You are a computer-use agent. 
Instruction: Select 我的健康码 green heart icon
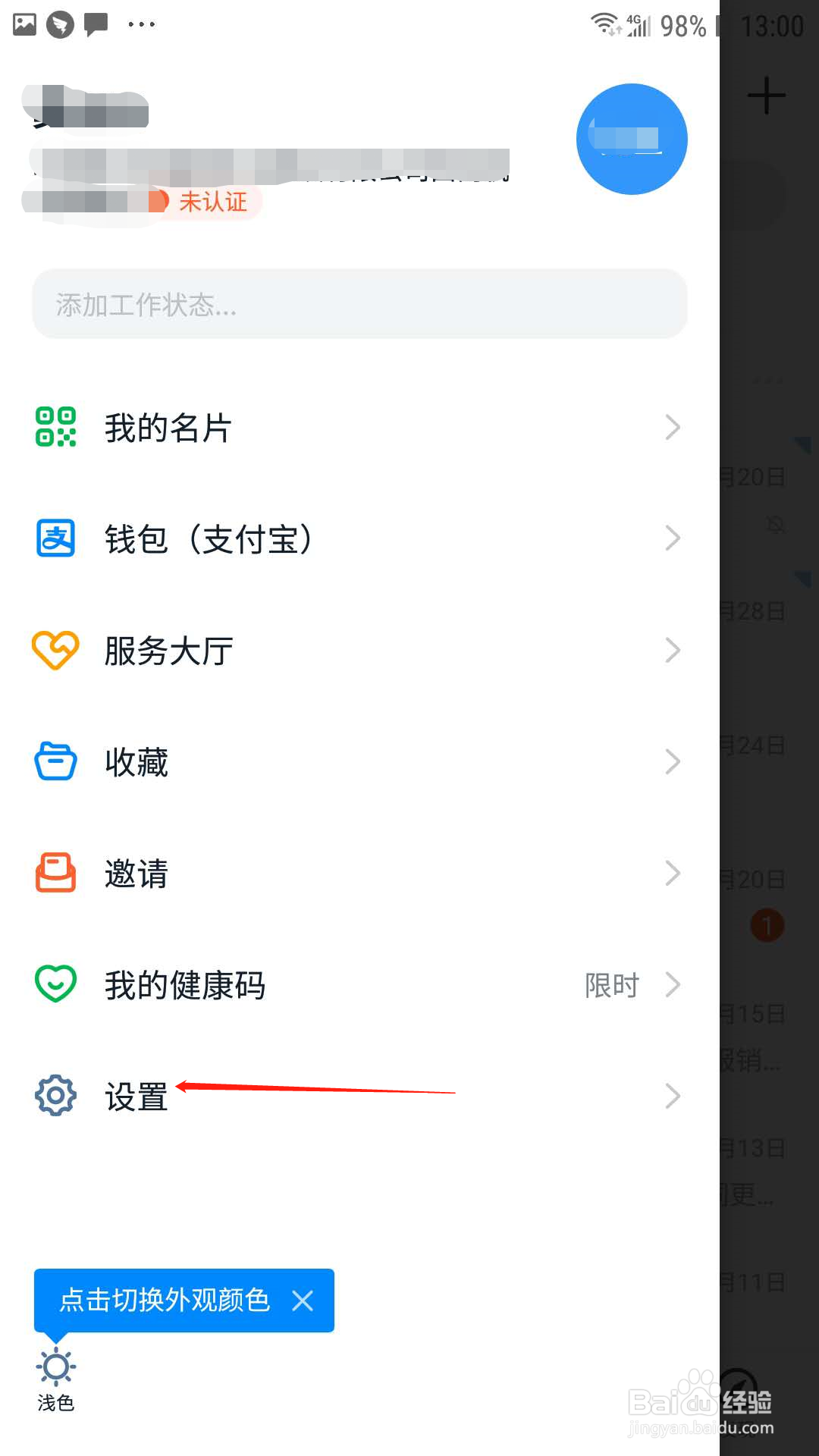coord(55,984)
